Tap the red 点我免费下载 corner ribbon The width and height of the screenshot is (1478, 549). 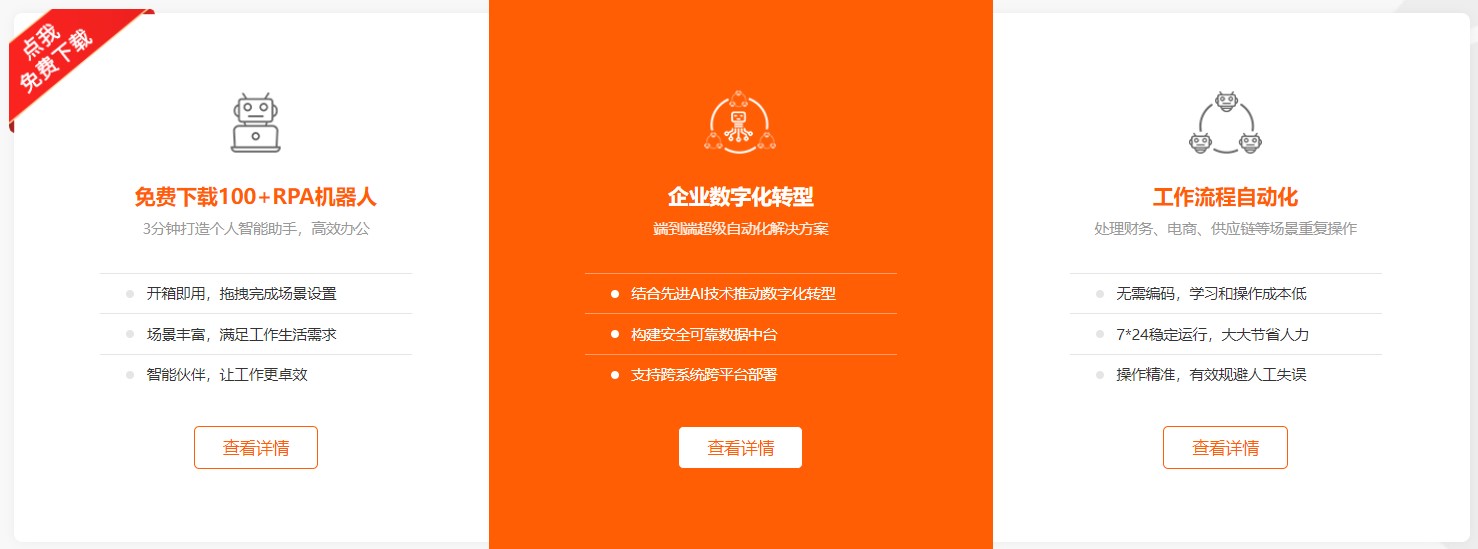click(x=60, y=60)
